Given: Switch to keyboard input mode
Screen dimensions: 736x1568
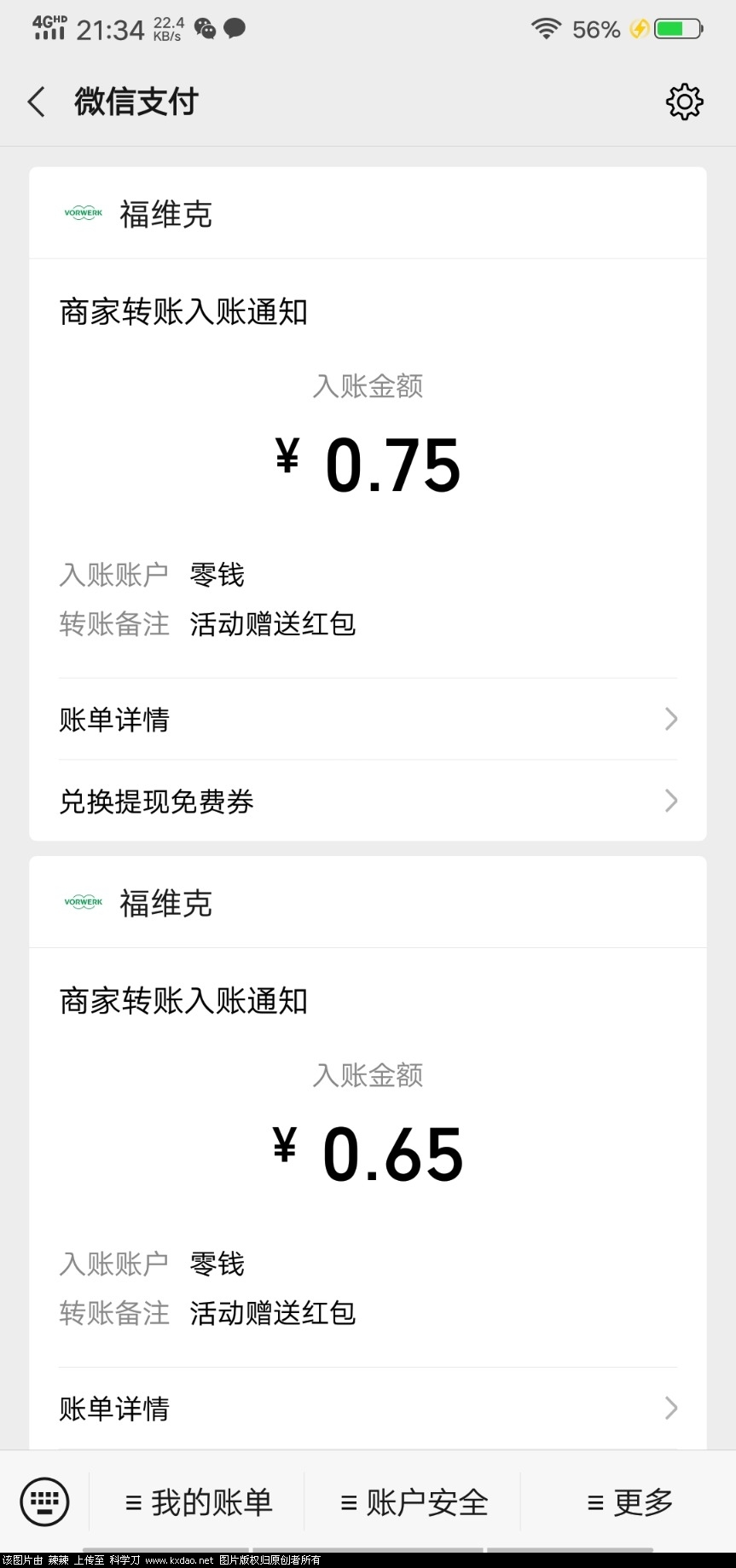Looking at the screenshot, I should click(44, 1502).
